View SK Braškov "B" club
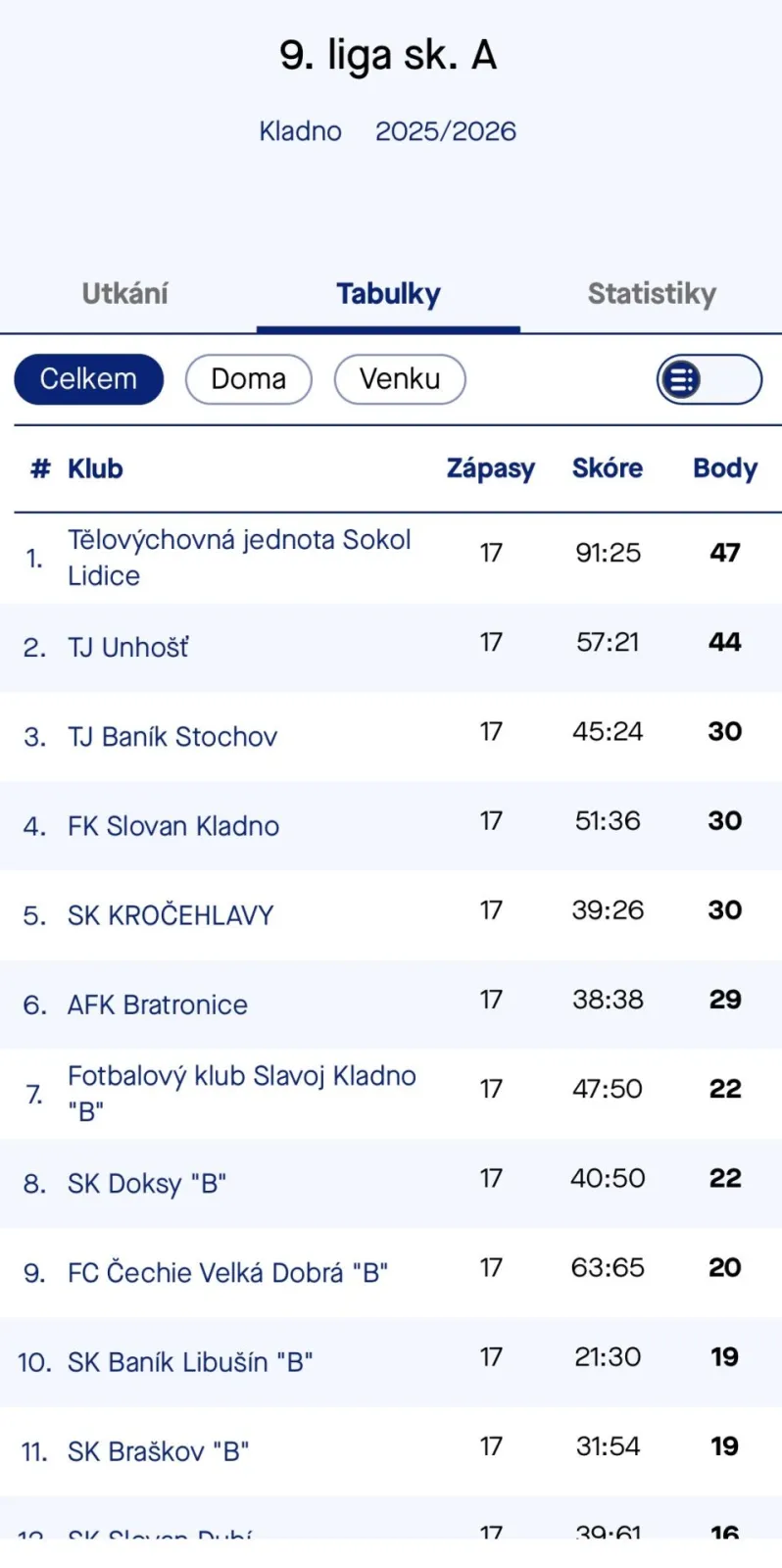 click(x=158, y=1450)
